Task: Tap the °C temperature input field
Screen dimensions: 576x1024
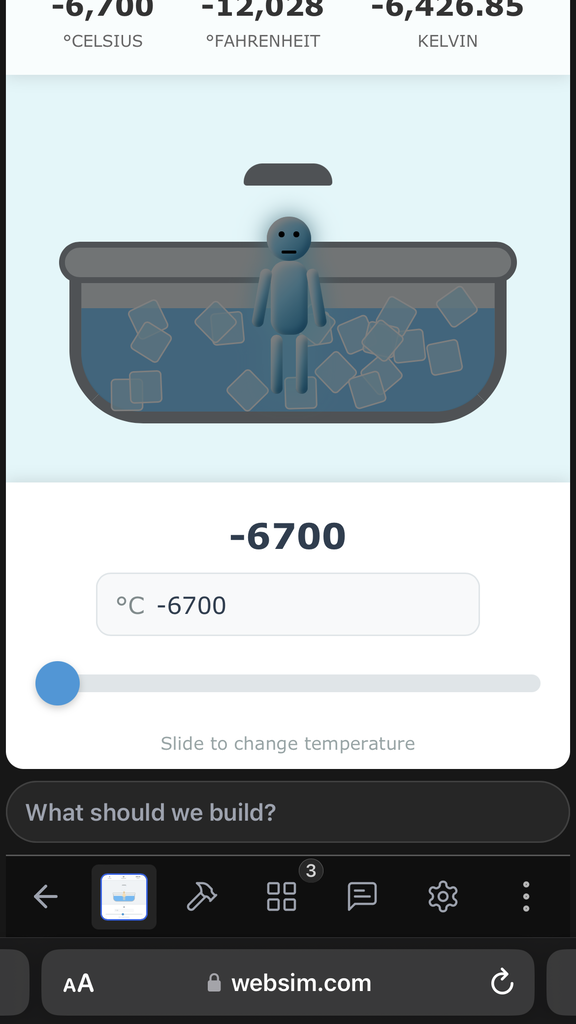Action: tap(287, 604)
